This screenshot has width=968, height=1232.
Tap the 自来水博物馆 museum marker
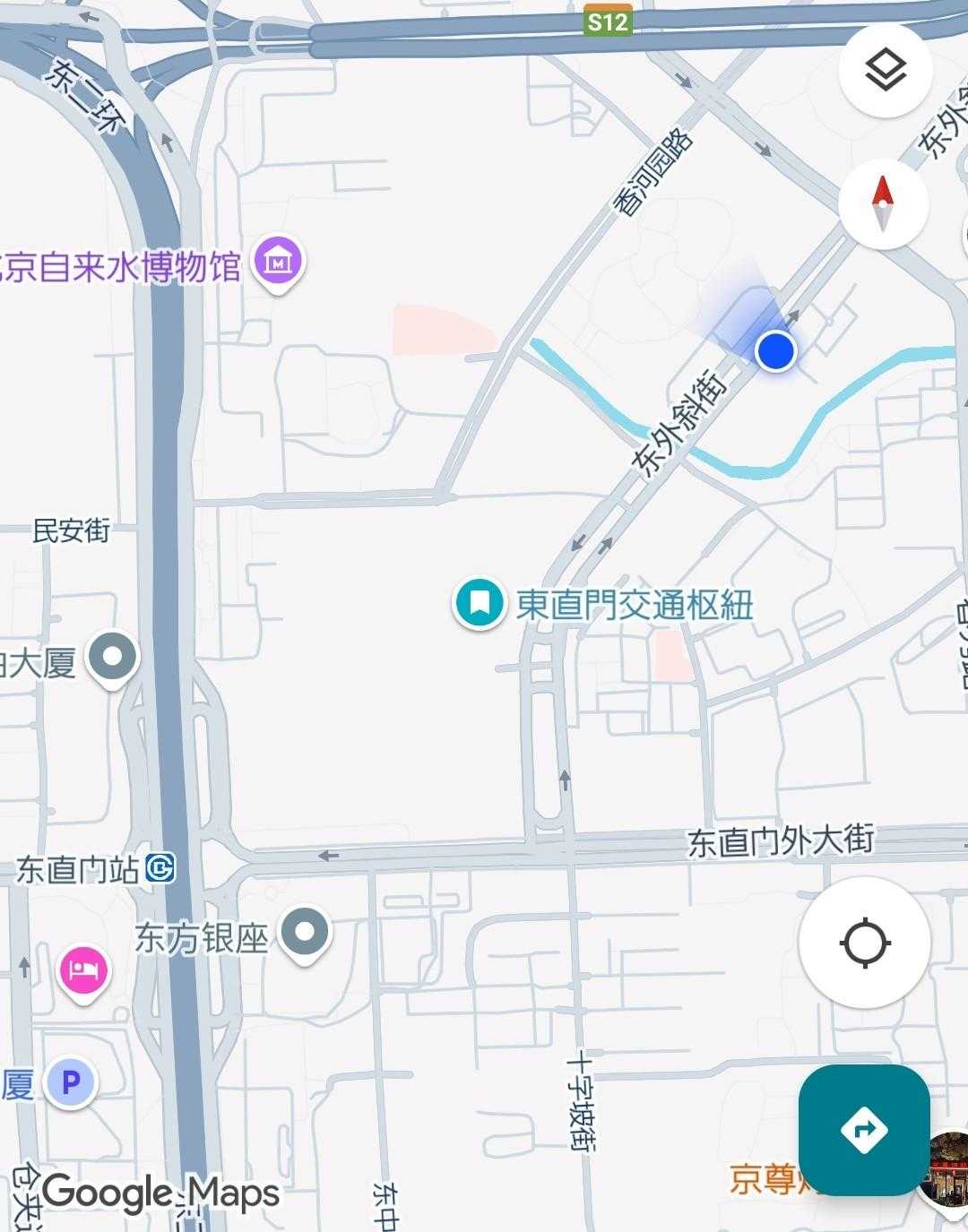(x=279, y=263)
